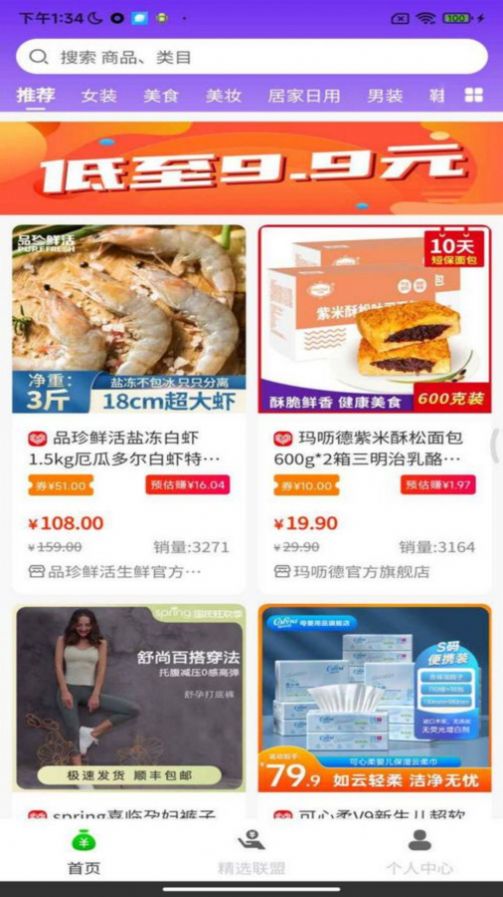
Task: Switch to the 男装 category tab
Action: [x=385, y=96]
